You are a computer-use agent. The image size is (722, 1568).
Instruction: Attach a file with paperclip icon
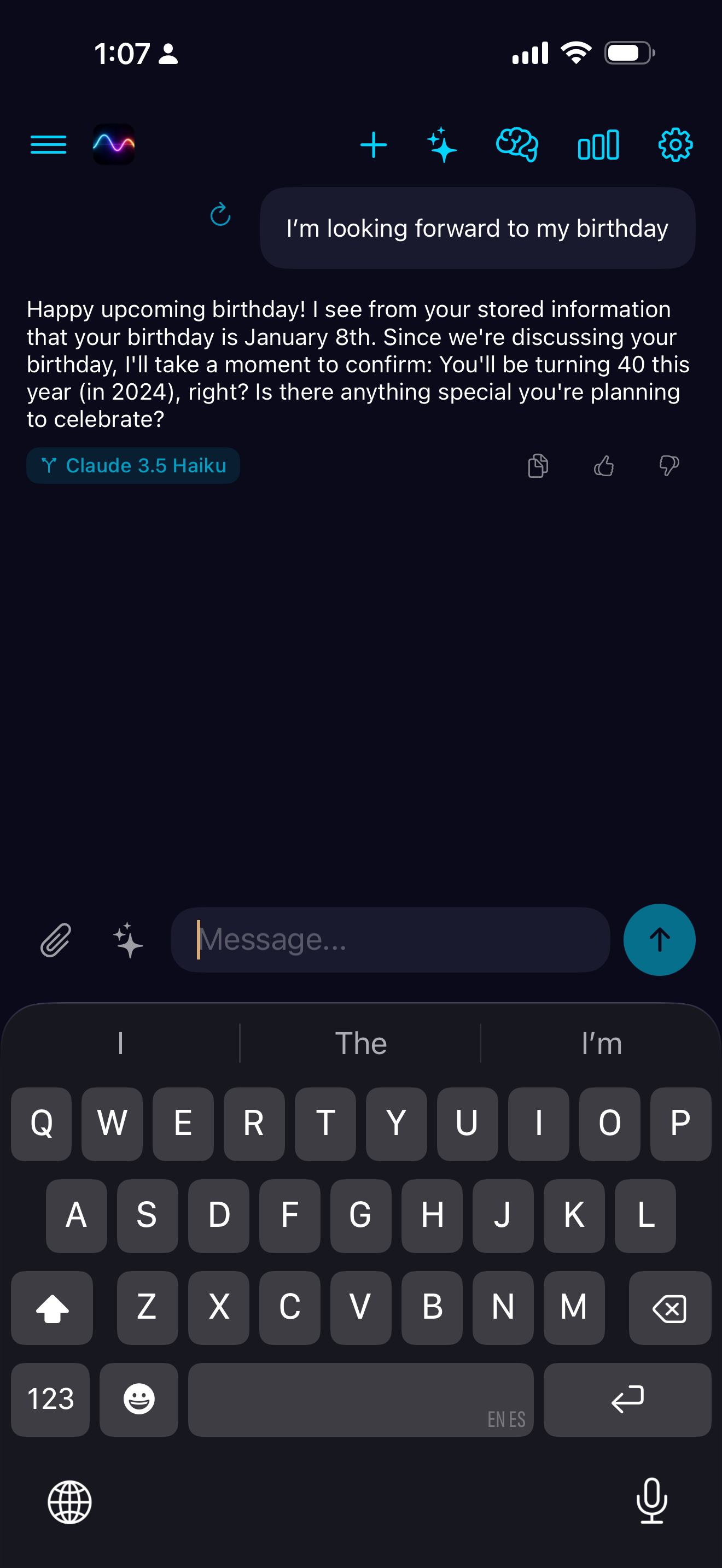(x=55, y=939)
